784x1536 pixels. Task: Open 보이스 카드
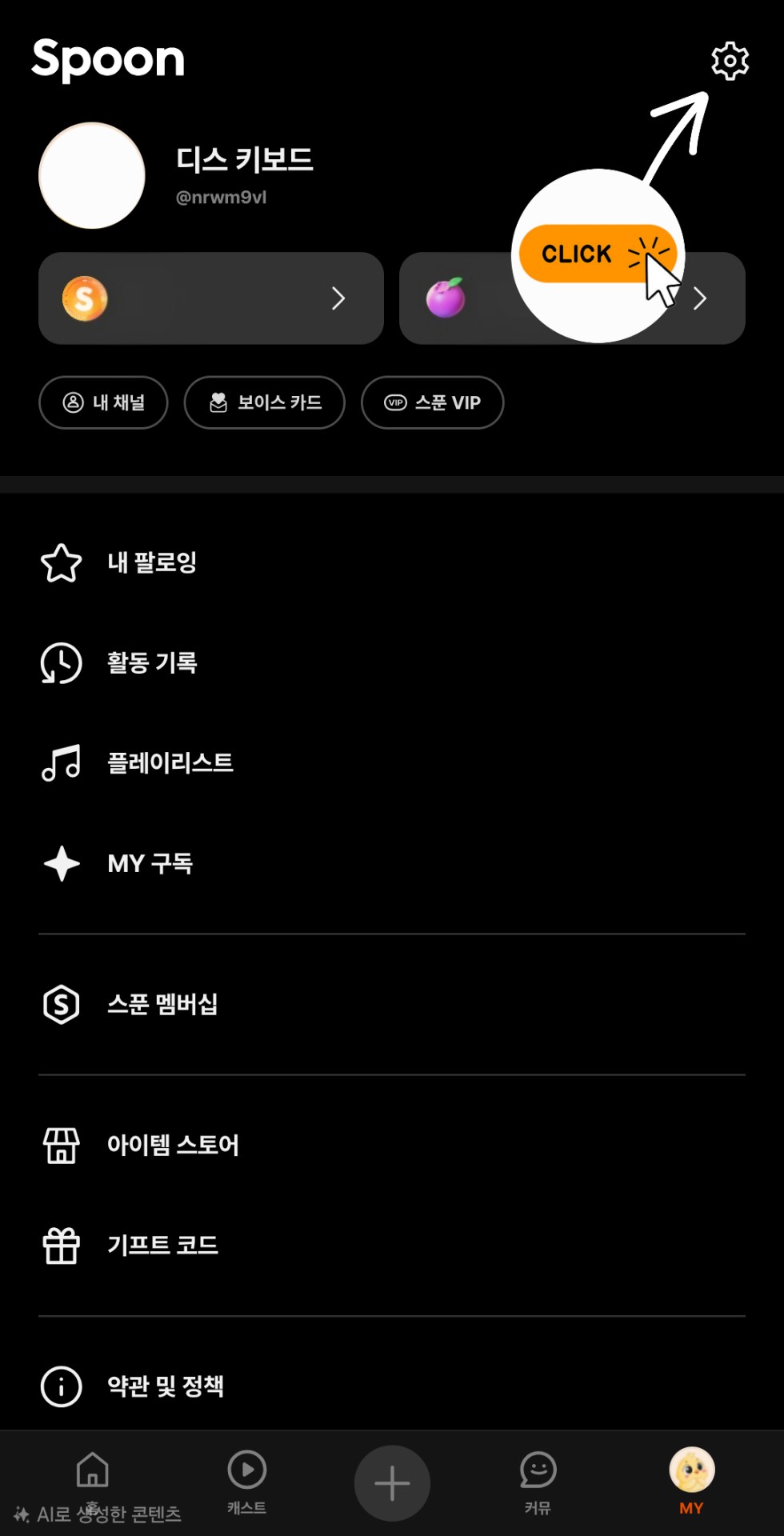coord(264,402)
